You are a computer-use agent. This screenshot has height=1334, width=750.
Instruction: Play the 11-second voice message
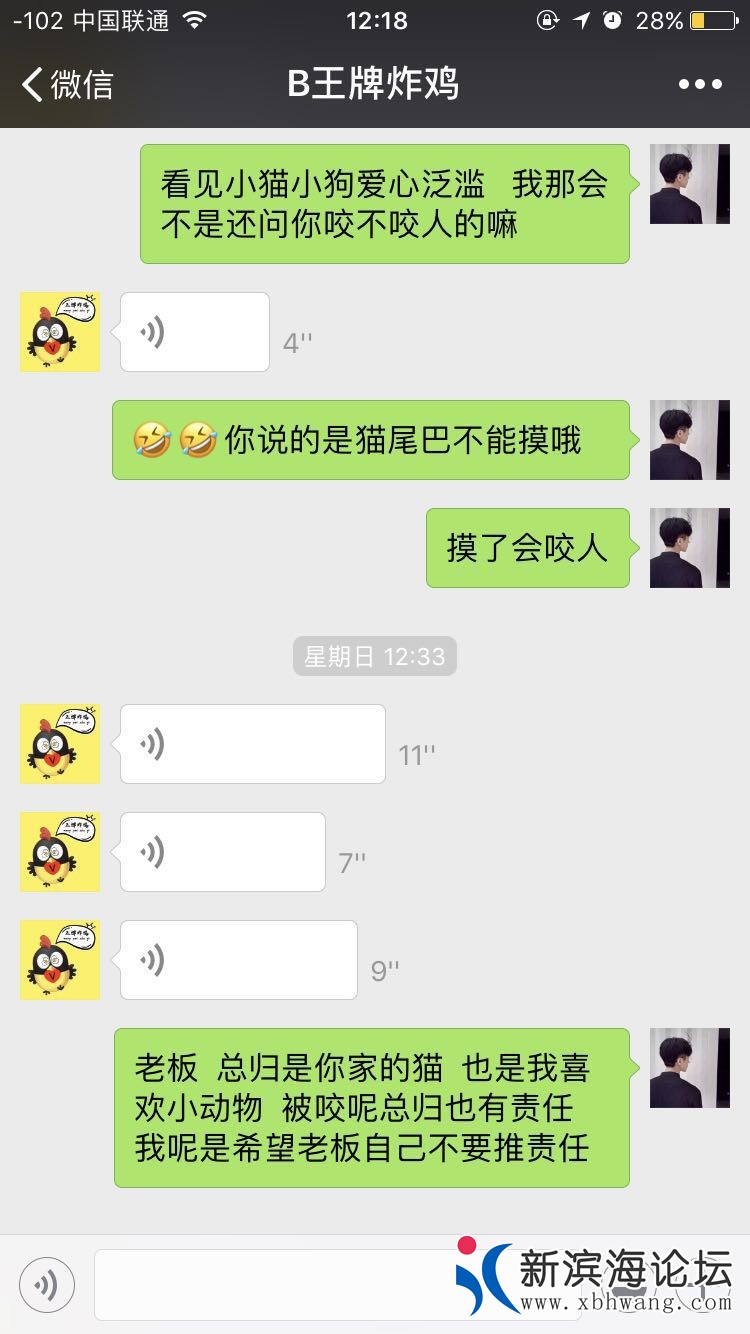(252, 744)
